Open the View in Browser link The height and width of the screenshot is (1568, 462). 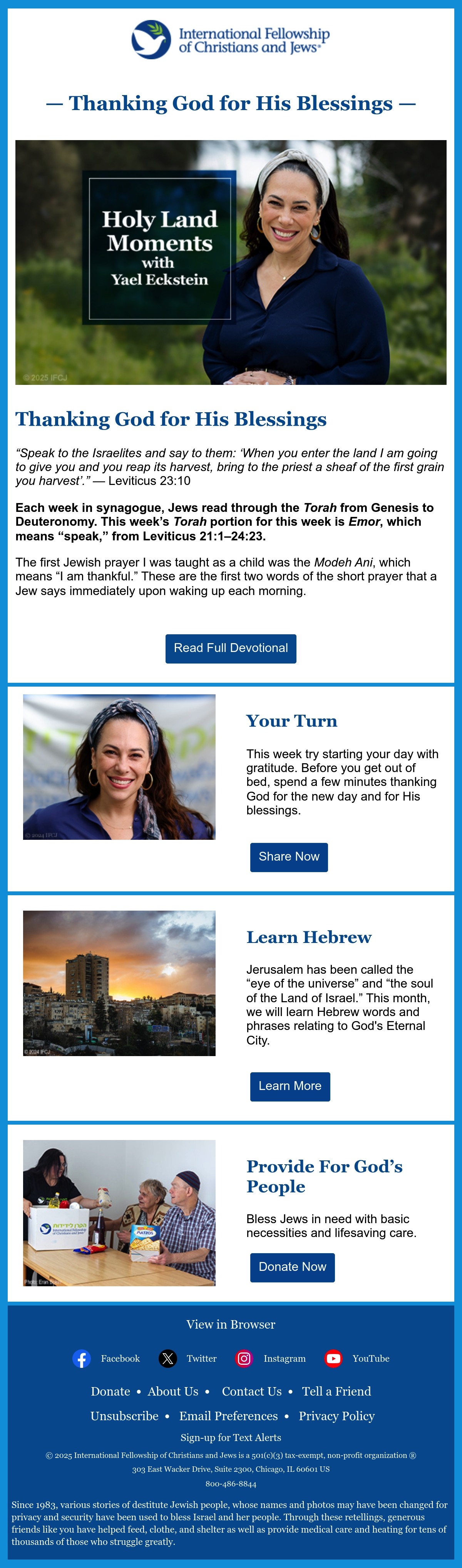(x=231, y=1324)
